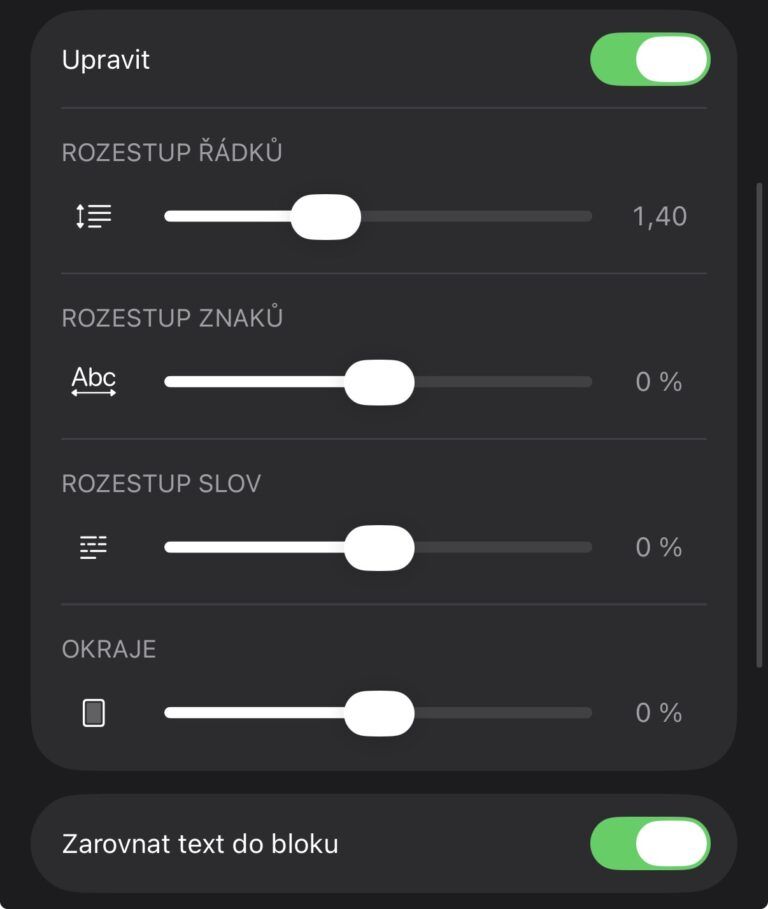Tap the Okraje margins slider
768x909 pixels.
click(379, 713)
